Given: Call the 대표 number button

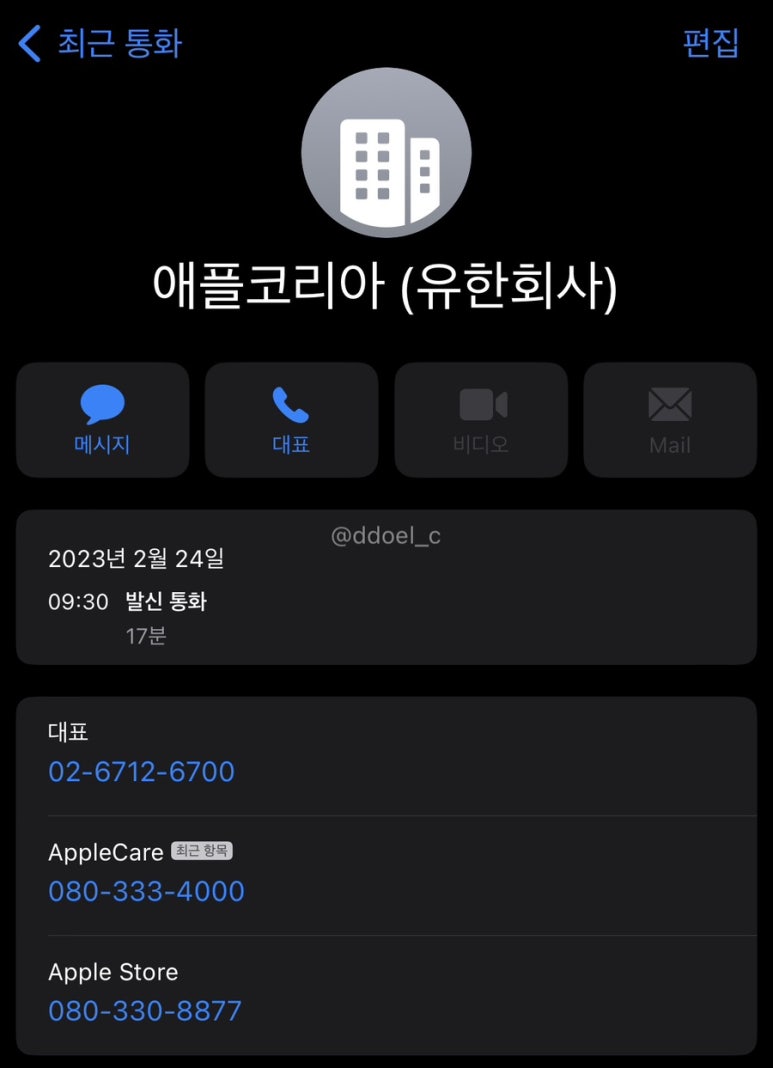Looking at the screenshot, I should (x=291, y=420).
